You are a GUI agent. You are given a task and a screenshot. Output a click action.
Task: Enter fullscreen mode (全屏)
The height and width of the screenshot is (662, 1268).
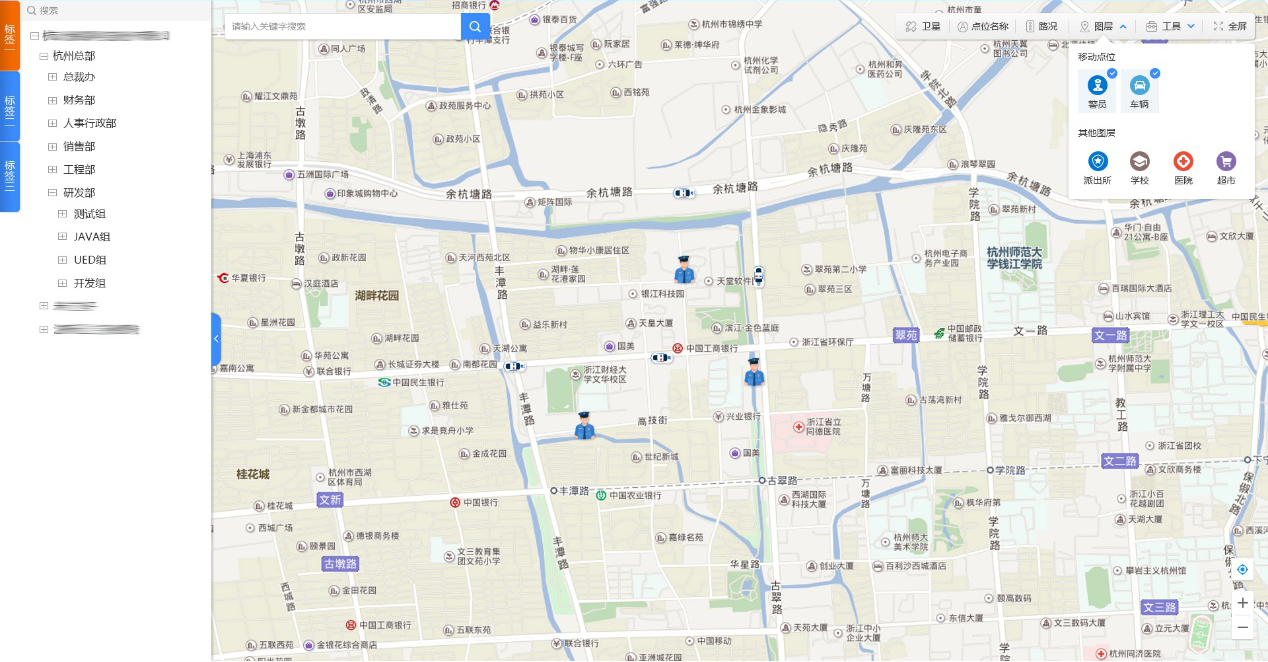click(1229, 26)
